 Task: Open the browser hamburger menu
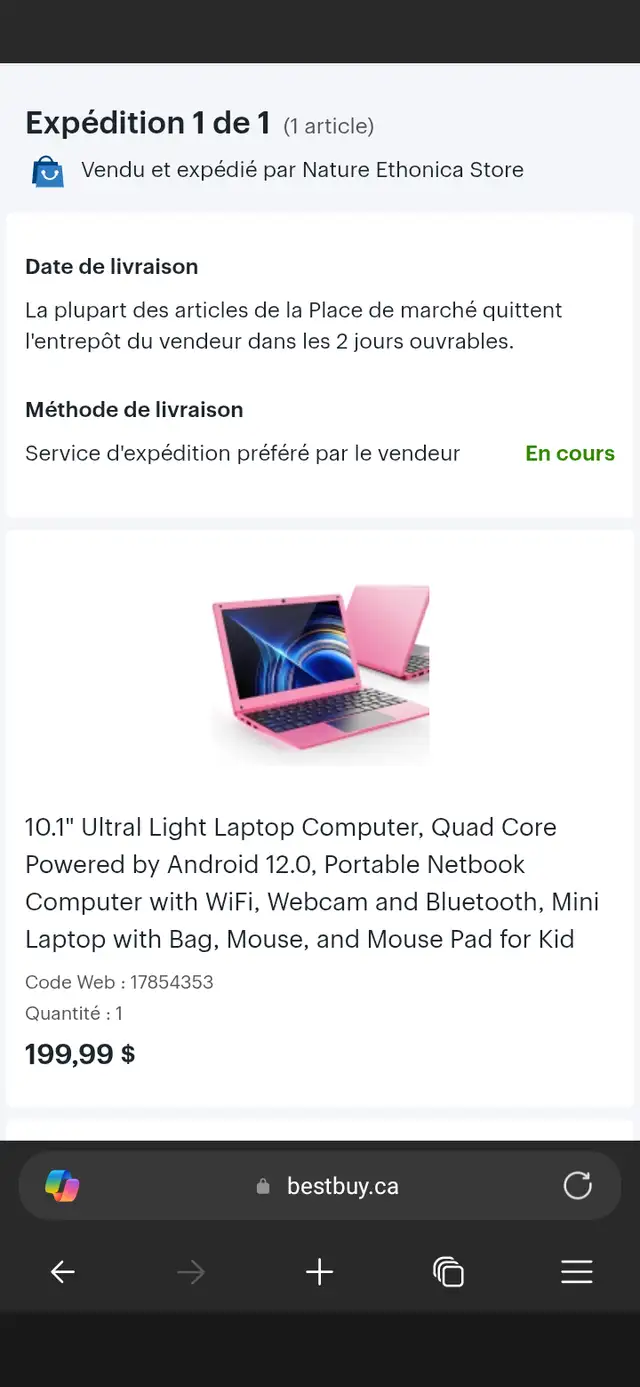point(577,1272)
